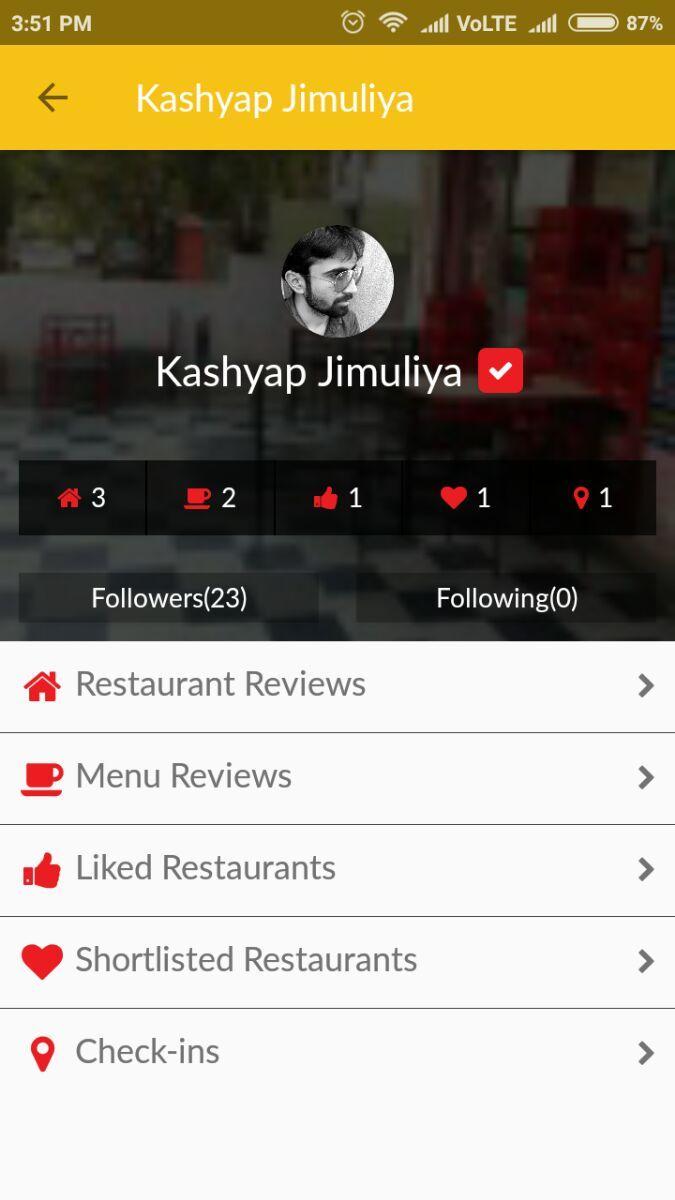View the Following(0) list
675x1200 pixels.
(506, 598)
